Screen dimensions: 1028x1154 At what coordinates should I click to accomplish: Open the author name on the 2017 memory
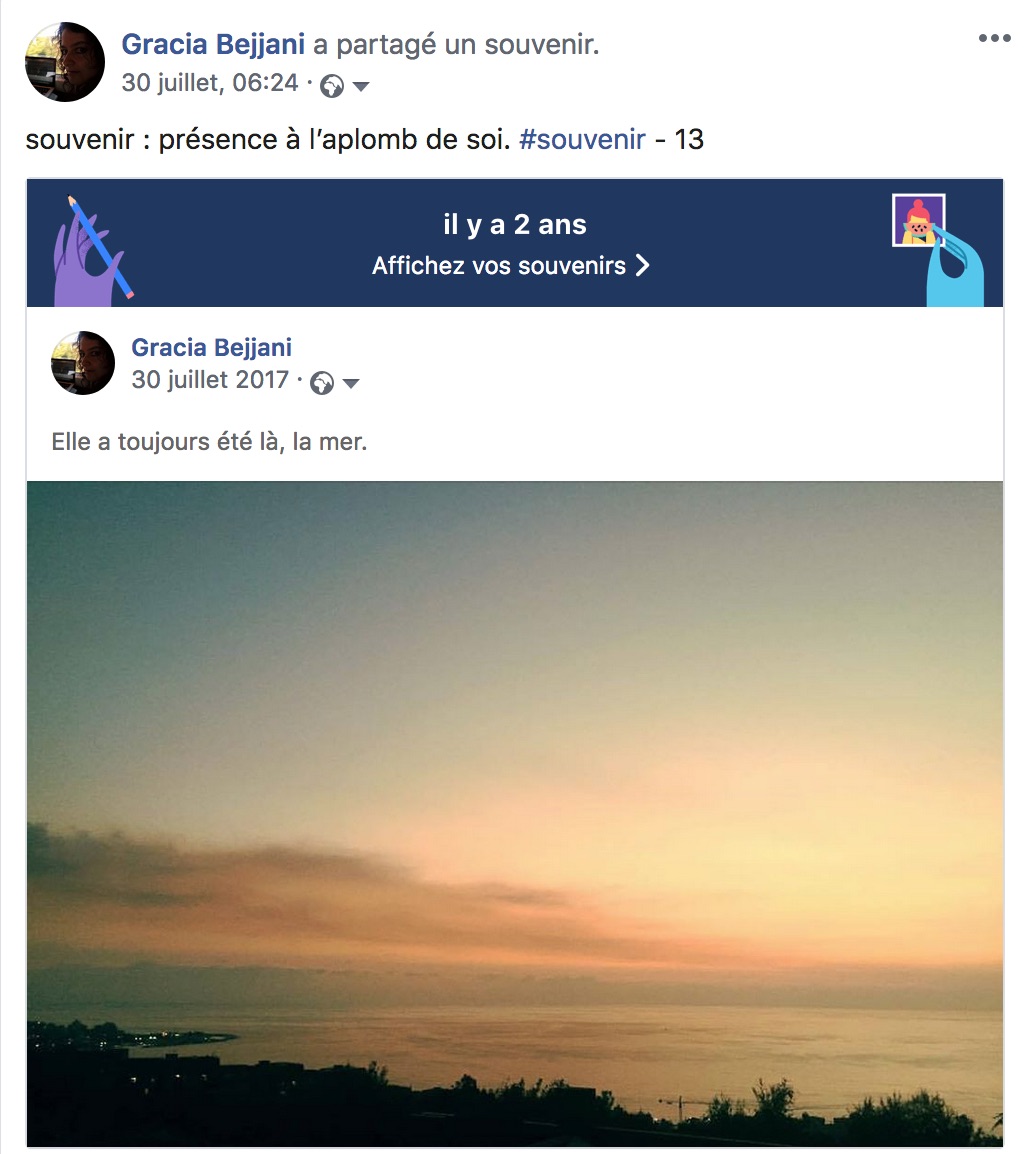pos(212,347)
